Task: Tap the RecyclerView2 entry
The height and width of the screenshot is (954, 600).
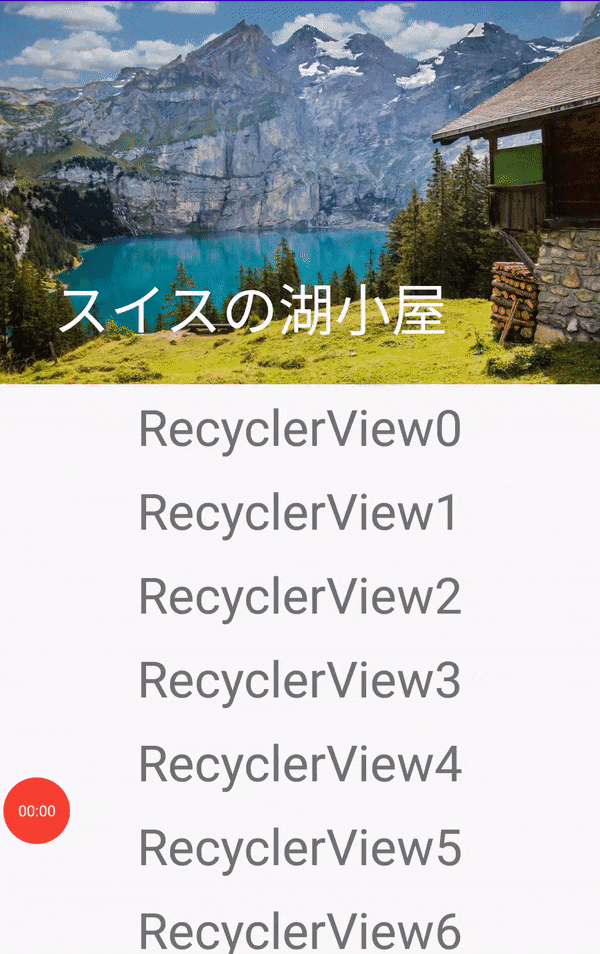Action: click(x=299, y=597)
